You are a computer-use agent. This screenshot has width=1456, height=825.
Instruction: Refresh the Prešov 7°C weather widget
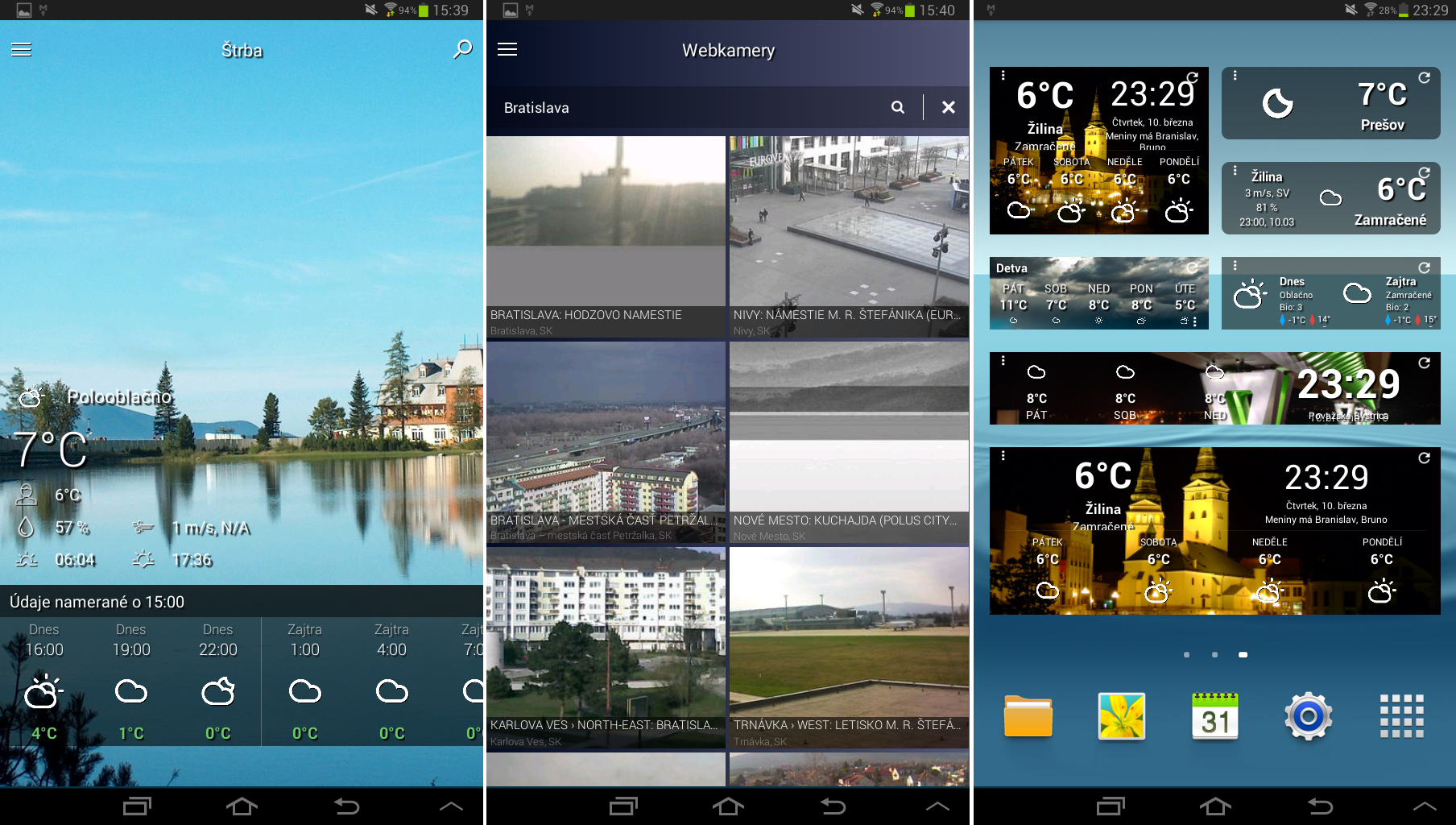click(1424, 78)
